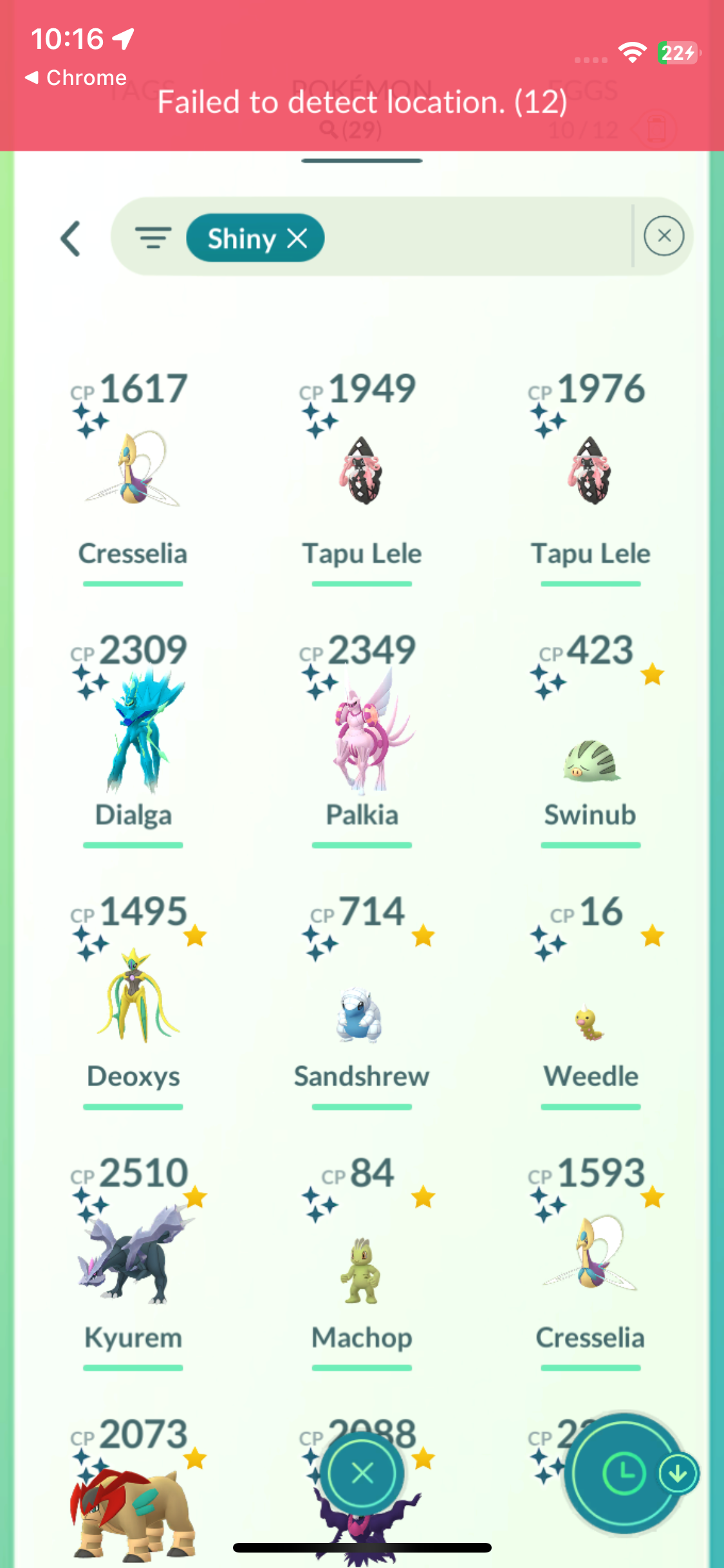Open the Swinub entry

point(590,760)
